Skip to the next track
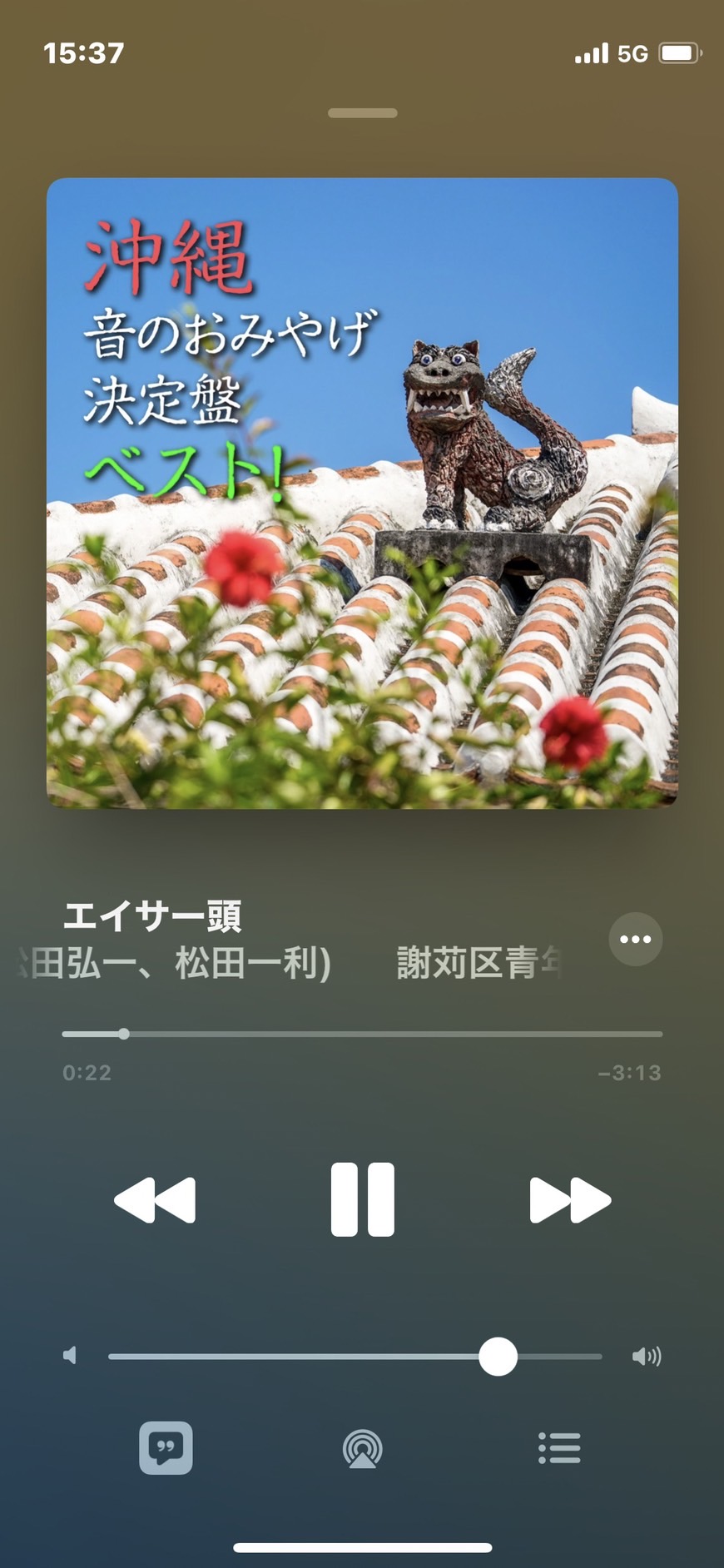724x1568 pixels. tap(570, 1199)
